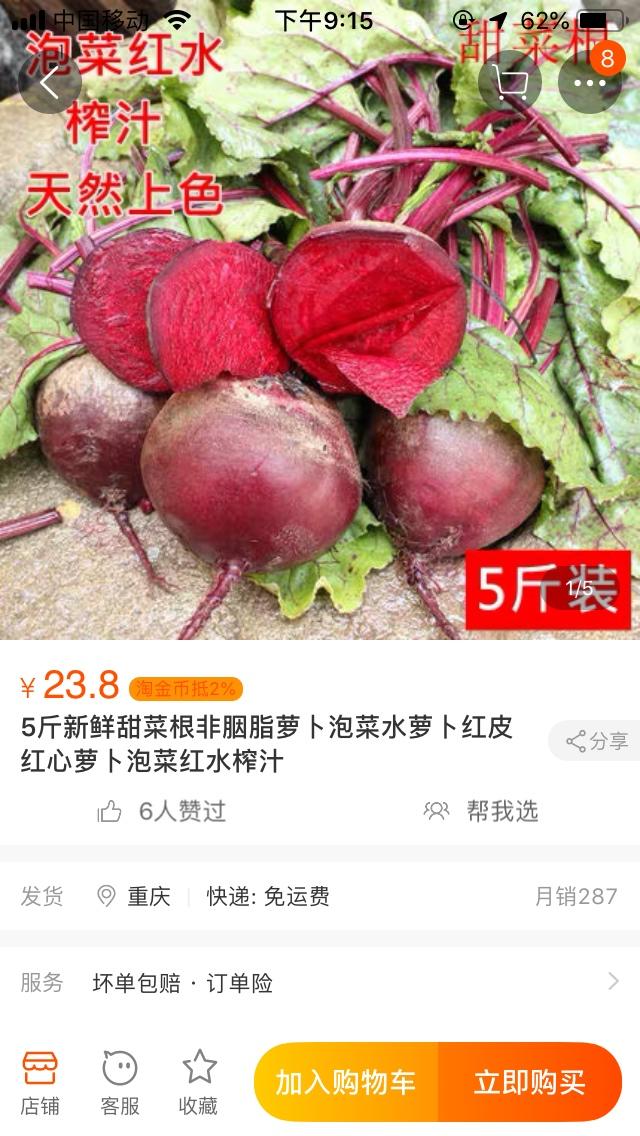Contact 客服 customer service
The height and width of the screenshot is (1136, 640).
coord(120,1082)
